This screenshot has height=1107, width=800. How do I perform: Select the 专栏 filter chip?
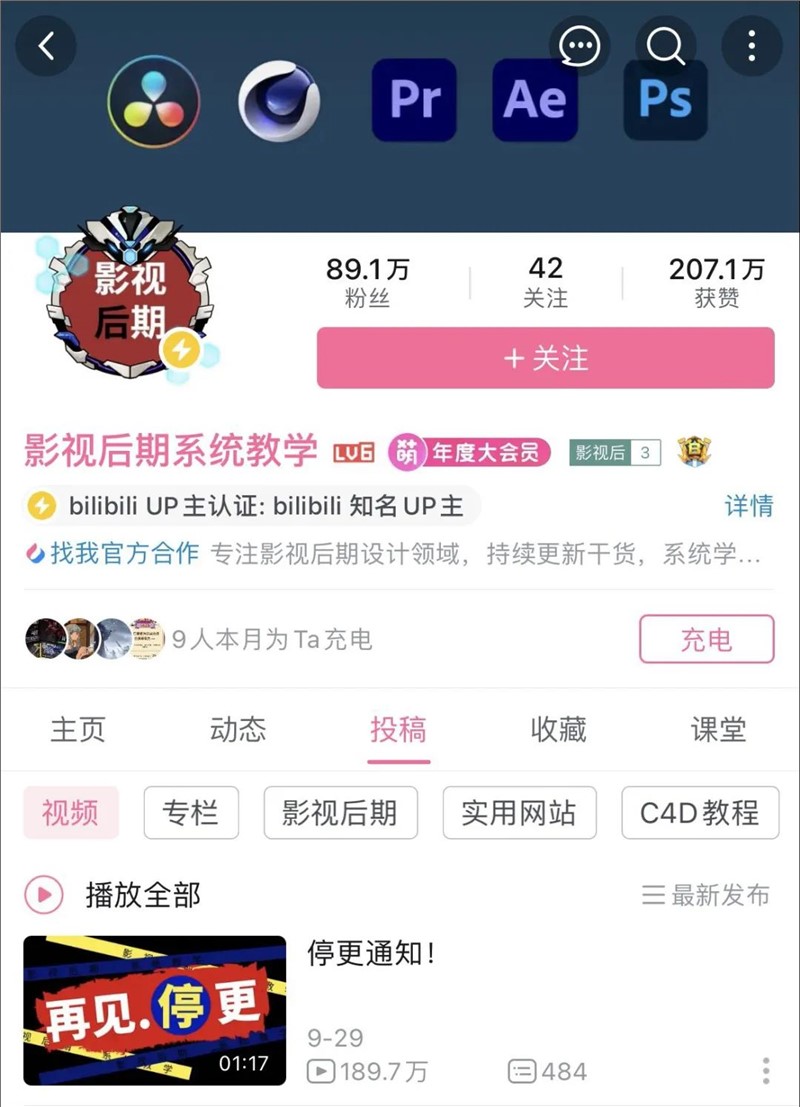tap(191, 812)
